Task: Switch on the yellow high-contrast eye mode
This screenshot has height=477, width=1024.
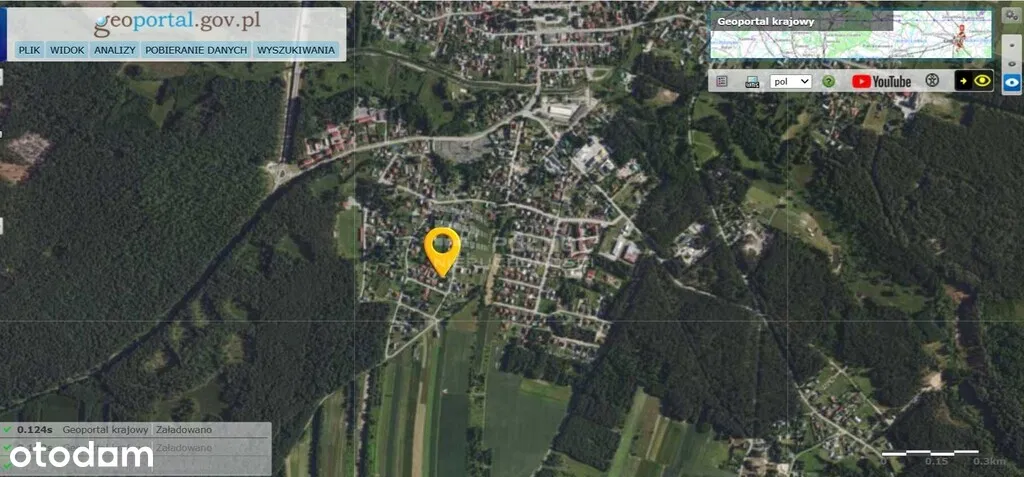Action: (974, 81)
